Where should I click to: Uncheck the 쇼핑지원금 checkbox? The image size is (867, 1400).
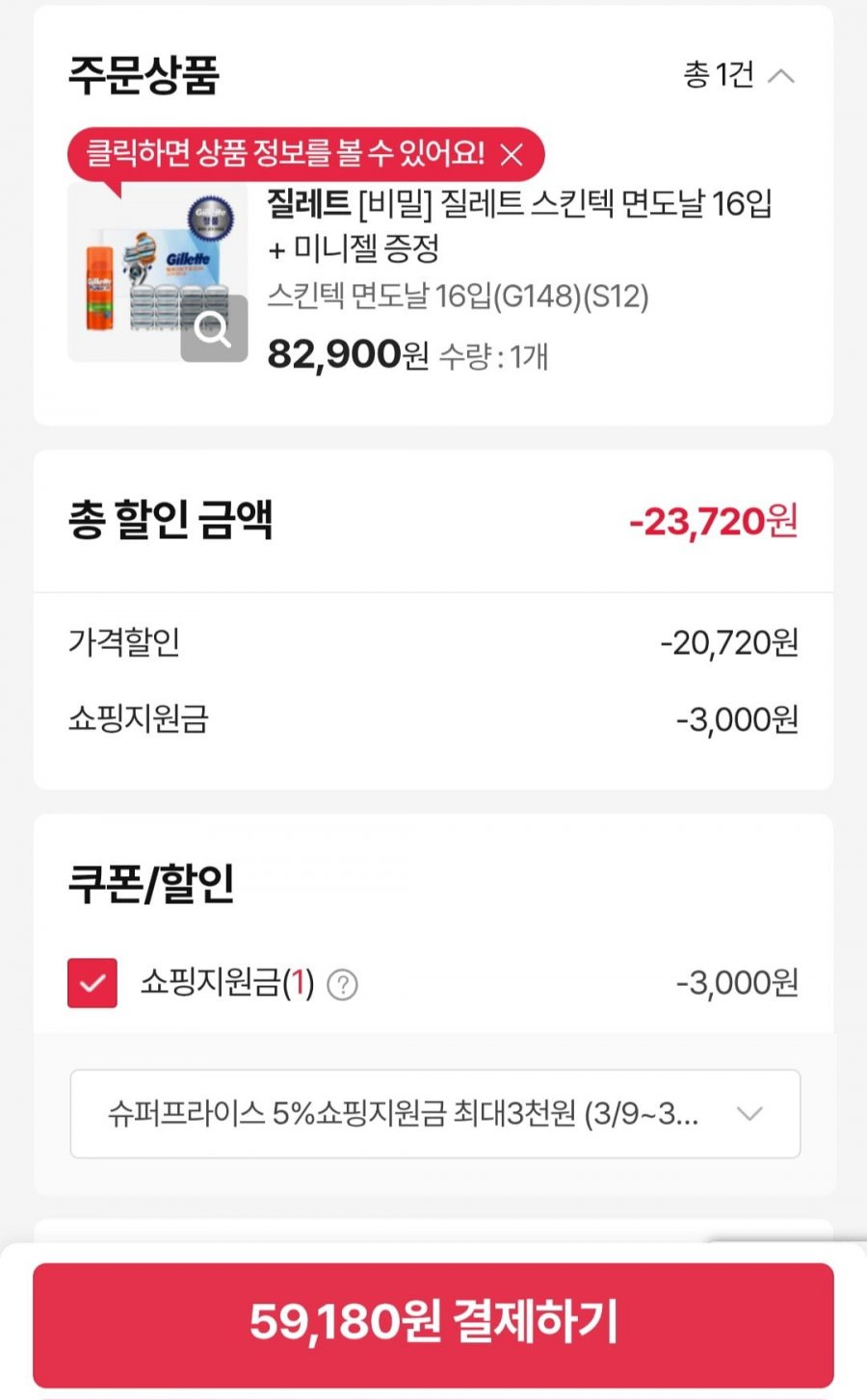click(x=92, y=983)
